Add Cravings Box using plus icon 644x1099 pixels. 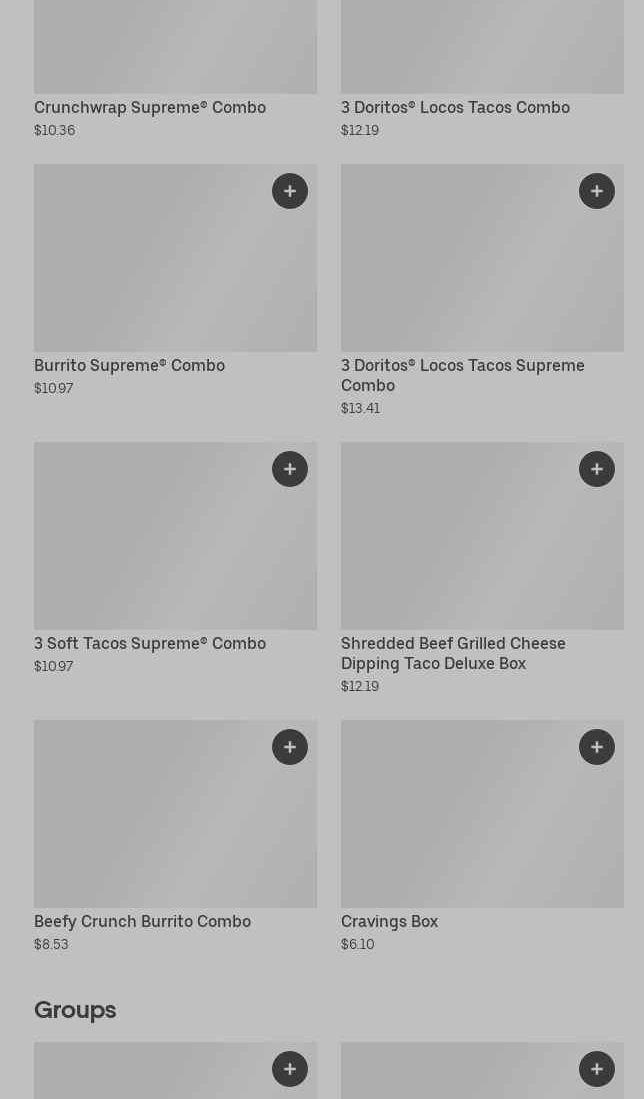click(597, 747)
